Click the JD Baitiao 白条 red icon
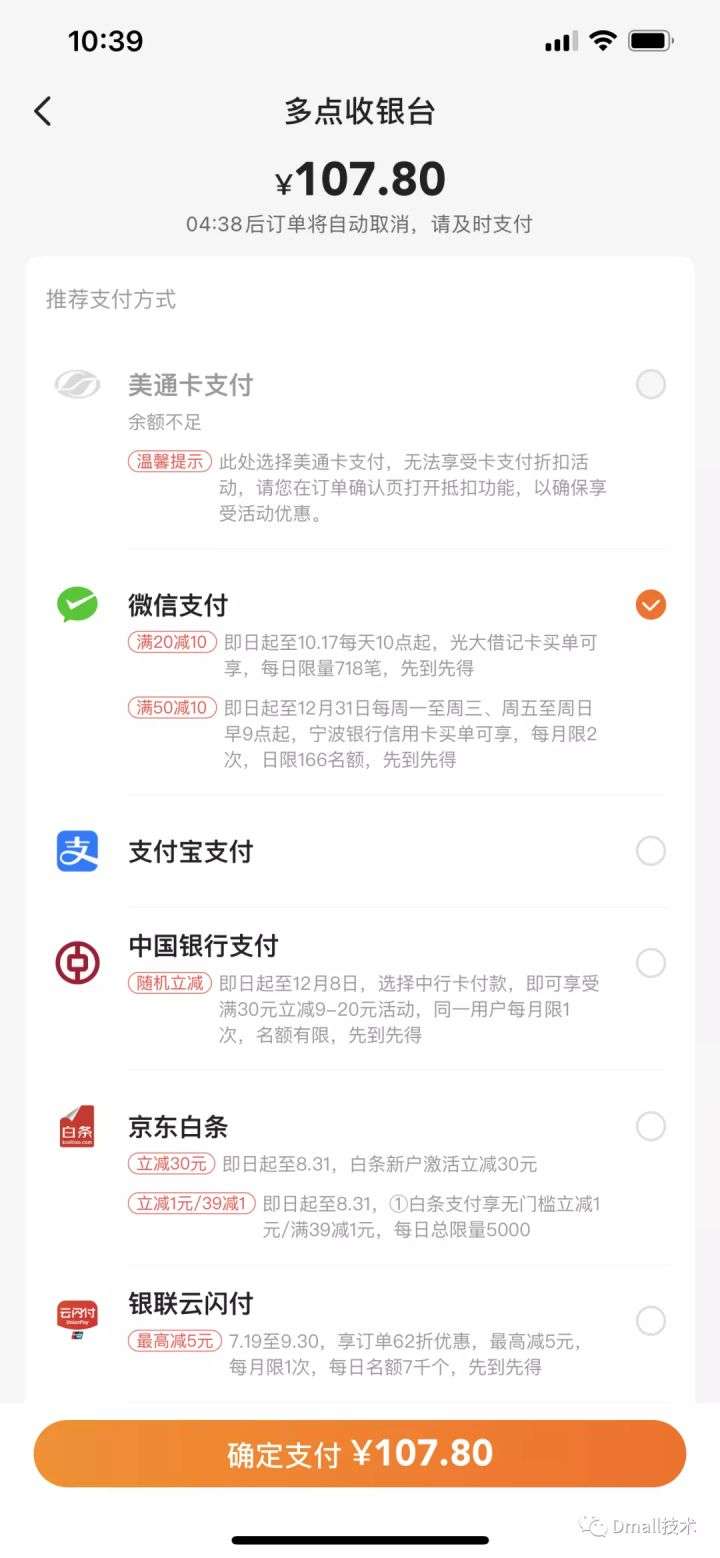The image size is (720, 1558). pyautogui.click(x=76, y=1127)
